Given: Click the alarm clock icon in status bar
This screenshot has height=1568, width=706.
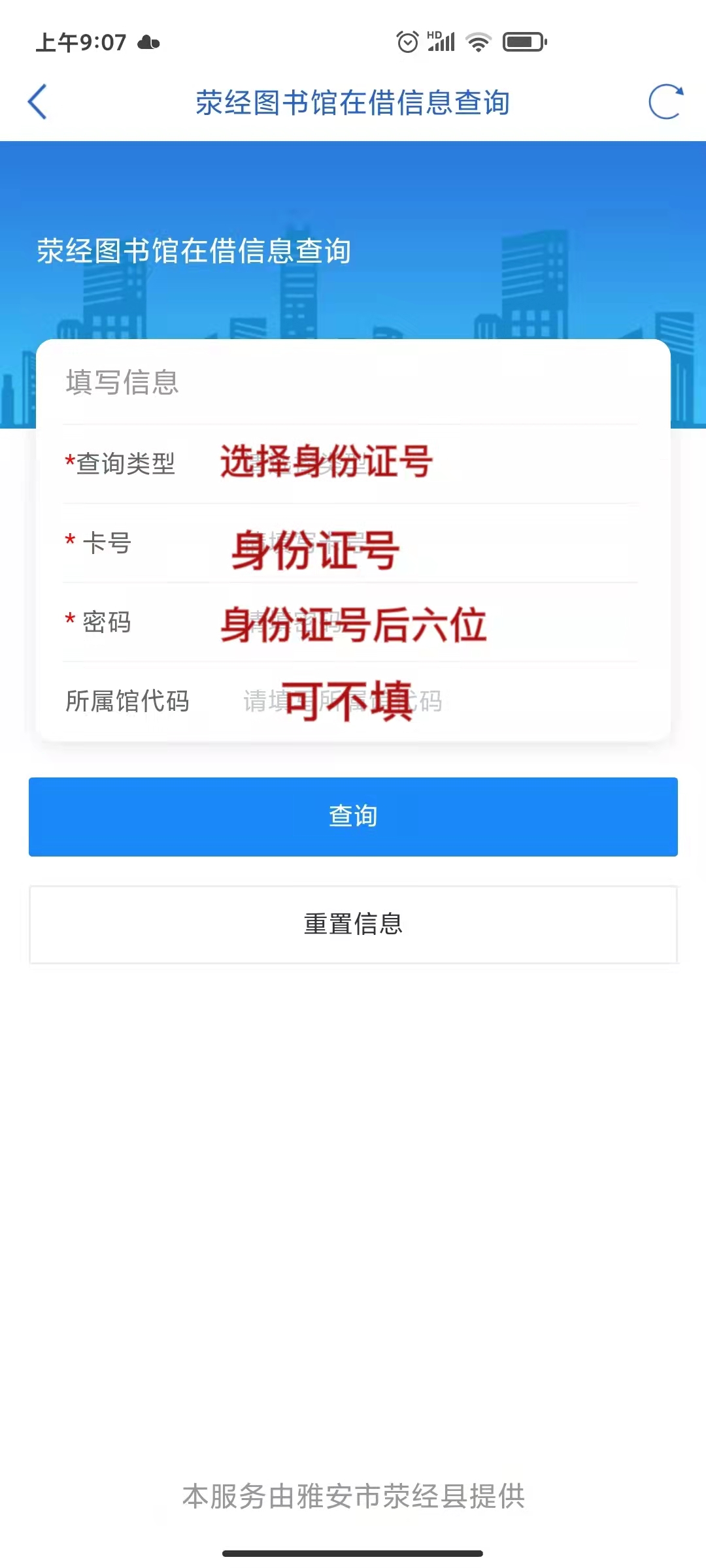Looking at the screenshot, I should click(x=407, y=41).
